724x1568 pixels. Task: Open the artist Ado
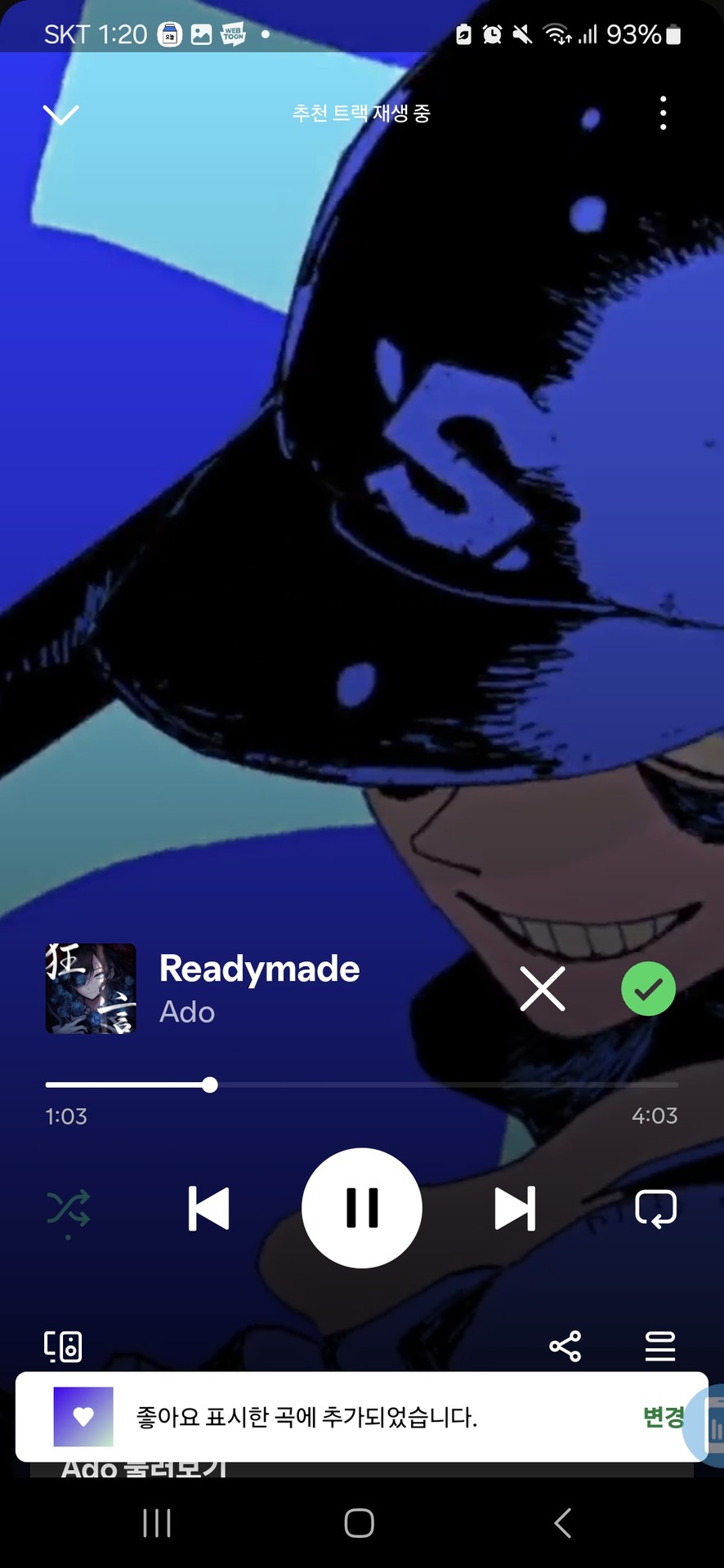pyautogui.click(x=187, y=1013)
